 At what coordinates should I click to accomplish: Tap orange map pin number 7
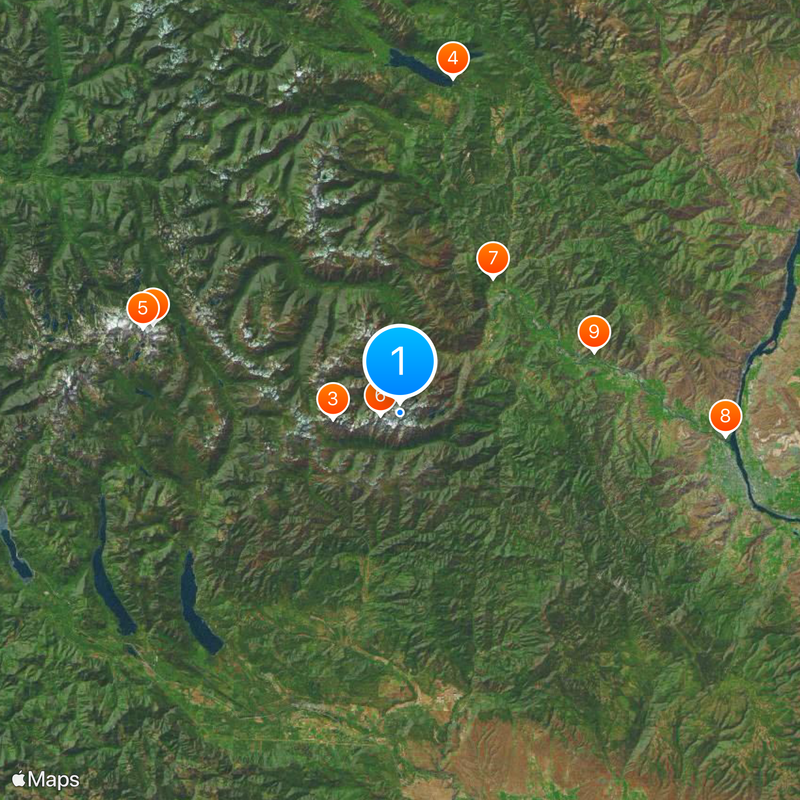click(492, 258)
